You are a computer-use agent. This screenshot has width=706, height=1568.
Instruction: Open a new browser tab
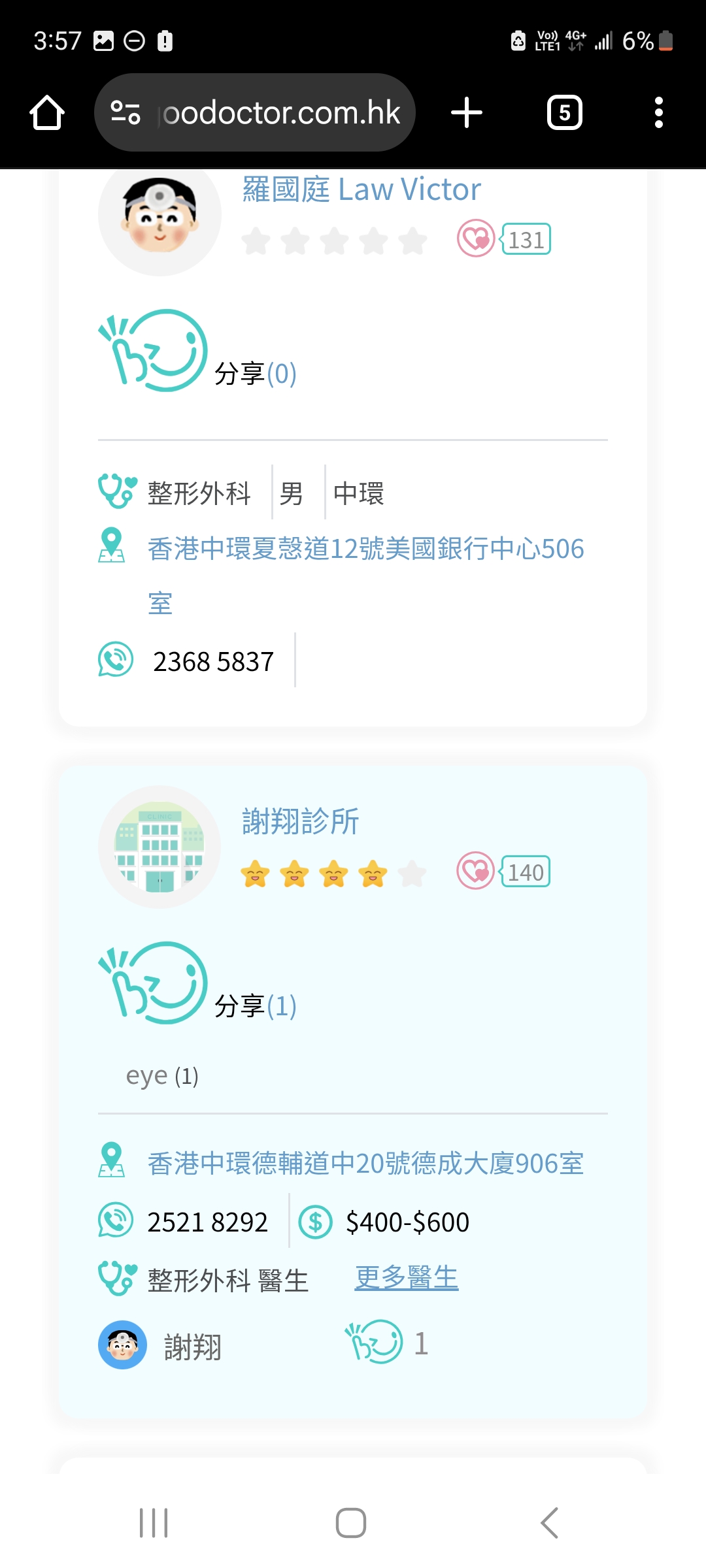click(467, 113)
